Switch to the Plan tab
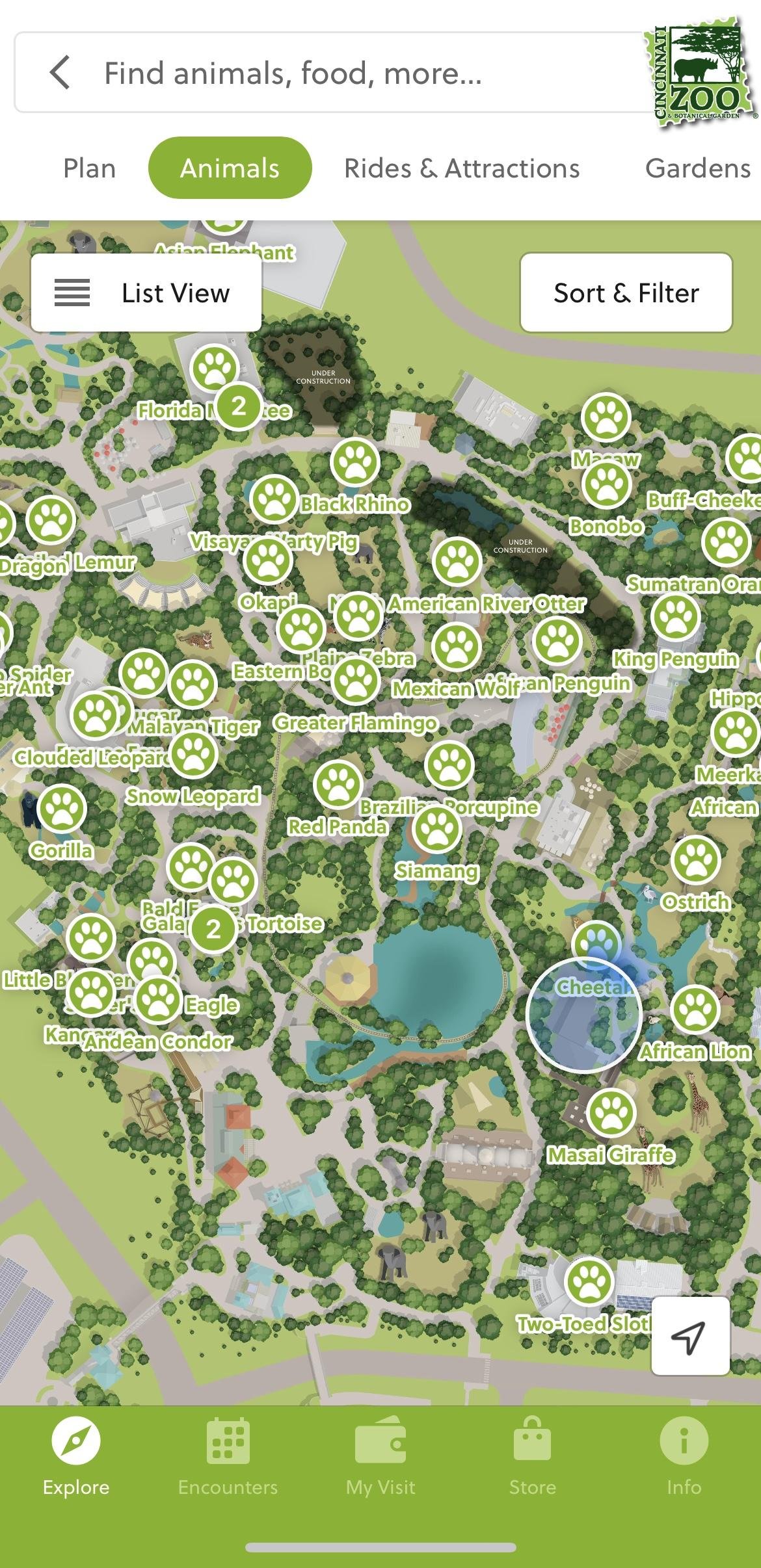Viewport: 761px width, 1568px height. coord(90,168)
